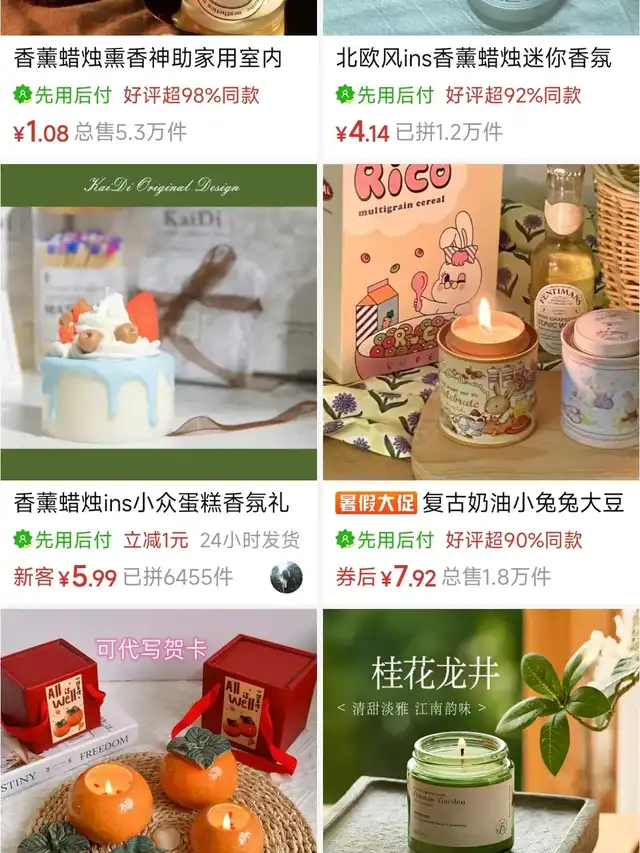
Task: View the 香薰蜡烛ins小众蛋糕香氛礼 cake candle product
Action: (x=158, y=322)
